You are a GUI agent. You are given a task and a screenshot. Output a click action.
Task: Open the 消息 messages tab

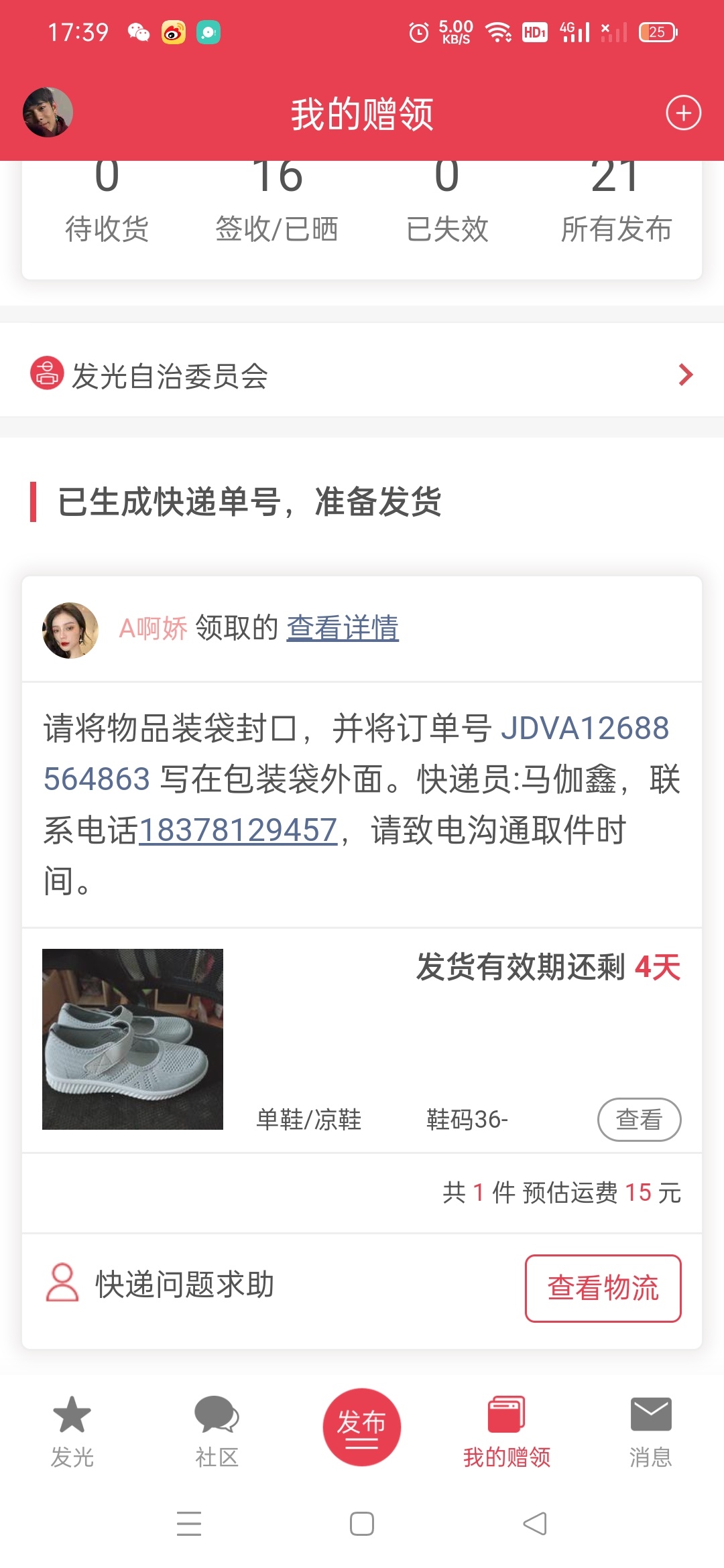[x=650, y=1431]
